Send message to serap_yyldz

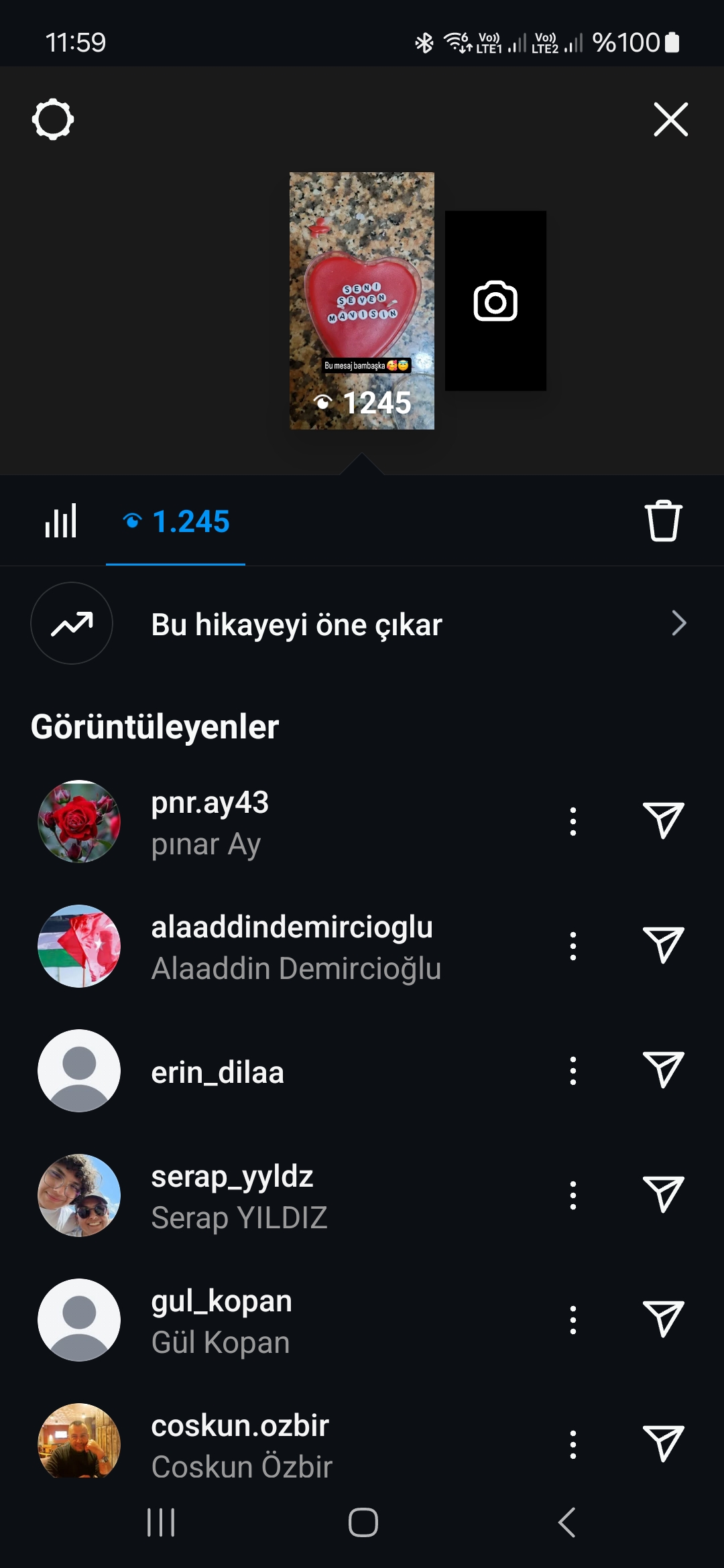(664, 1195)
